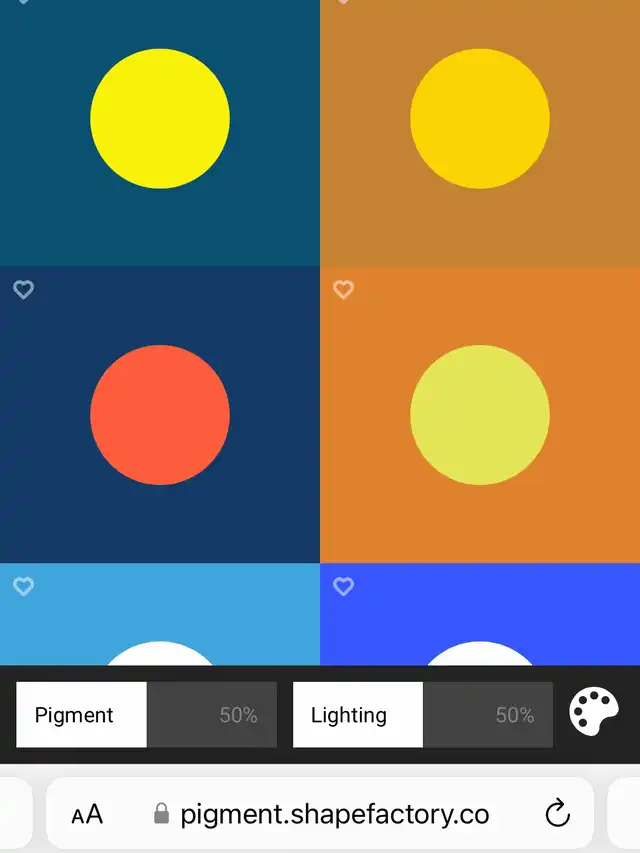The height and width of the screenshot is (853, 640).
Task: Reload the pigment.shapefactory.co page
Action: tap(558, 814)
